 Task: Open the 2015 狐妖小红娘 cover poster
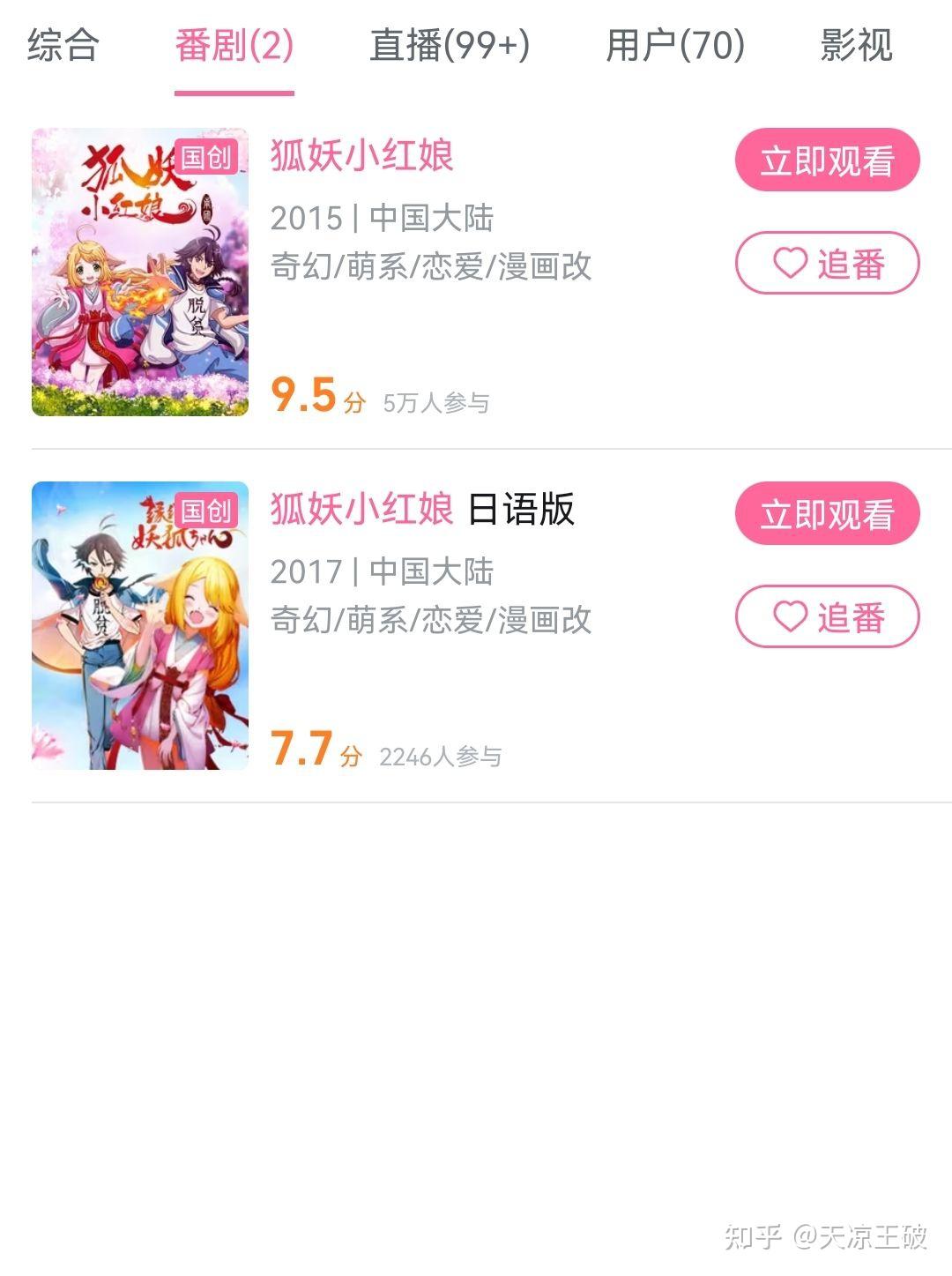click(x=140, y=272)
